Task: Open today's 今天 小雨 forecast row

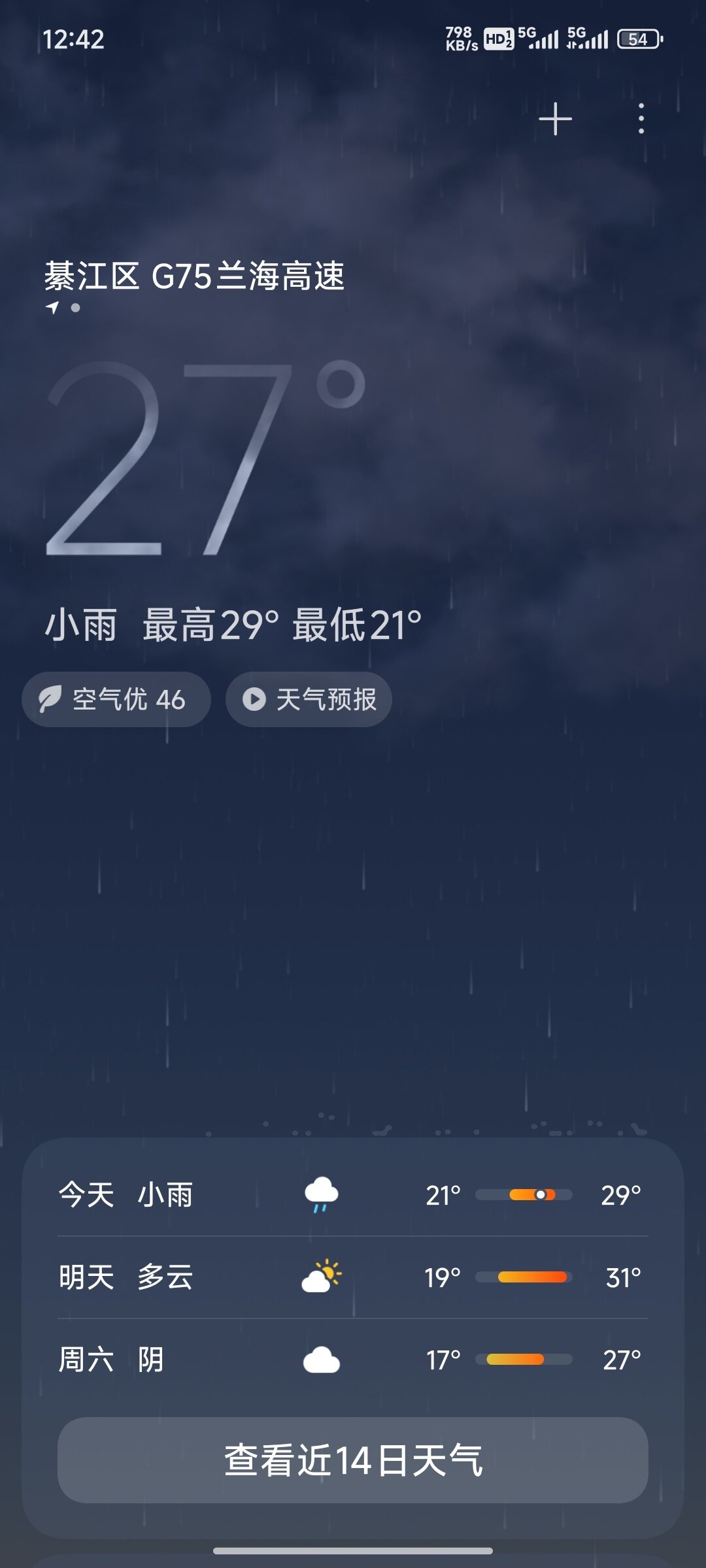Action: click(x=353, y=1195)
